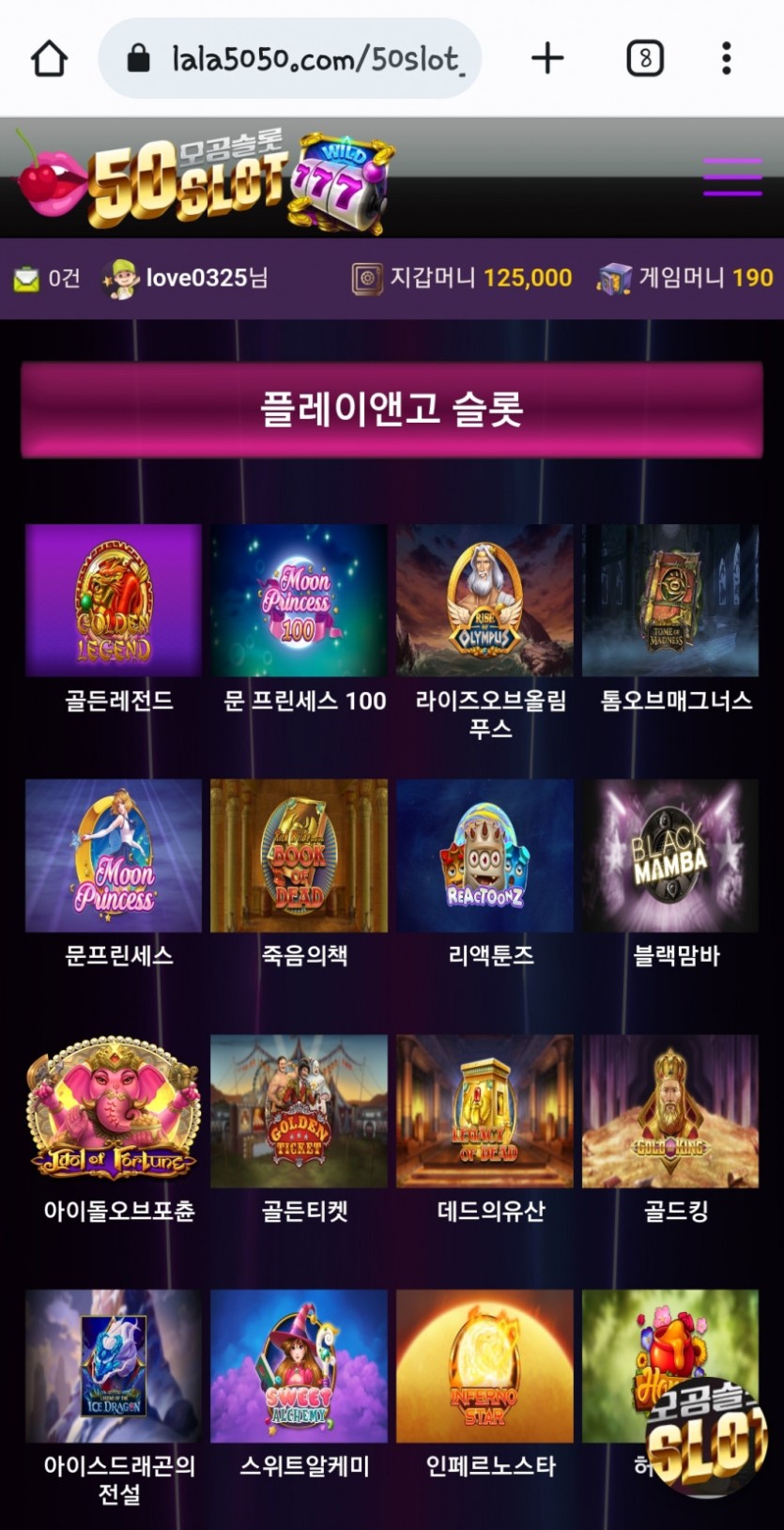View the open tabs switcher
The image size is (784, 1530).
pos(645,59)
